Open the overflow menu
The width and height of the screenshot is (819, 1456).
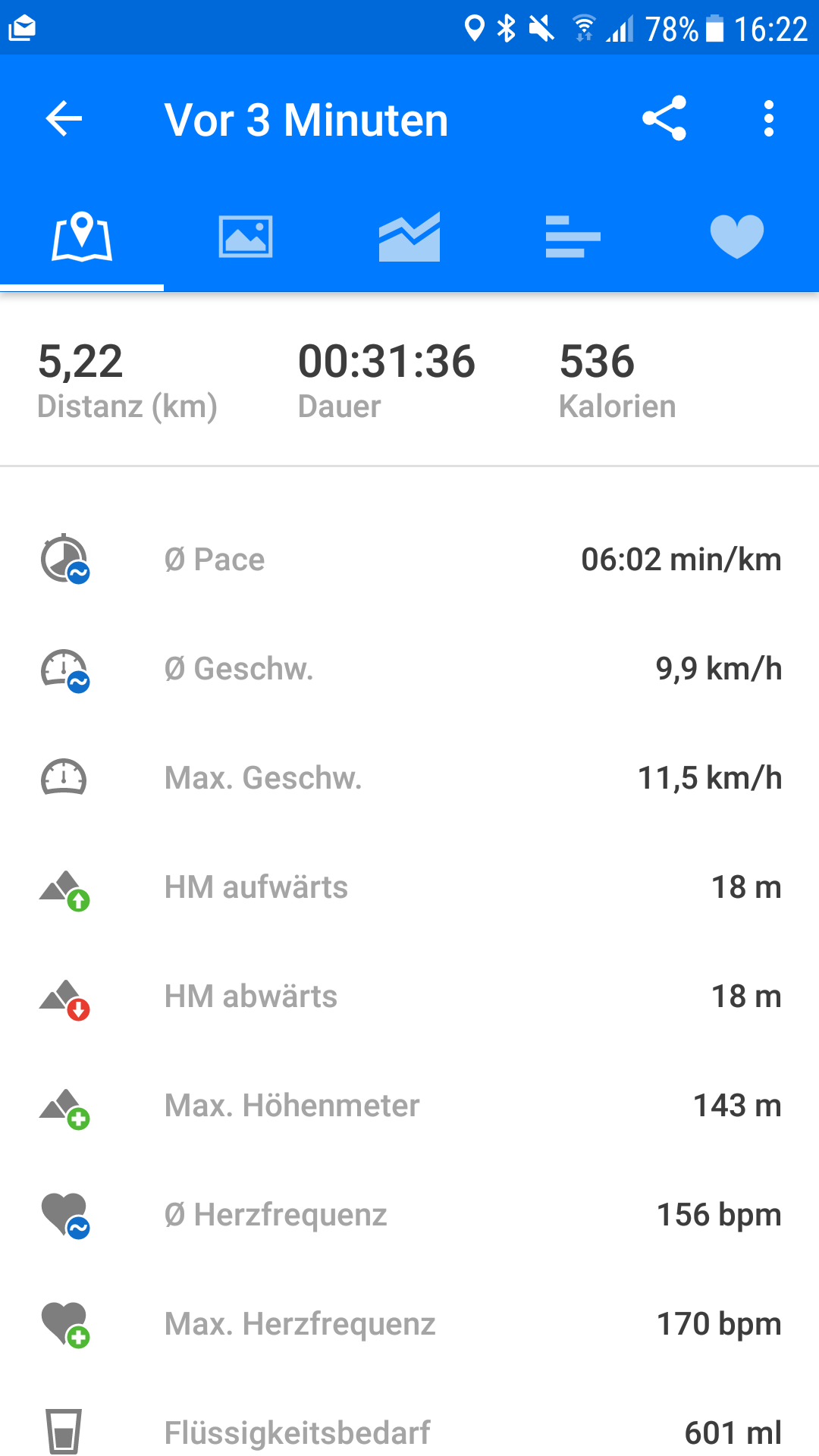pos(769,119)
